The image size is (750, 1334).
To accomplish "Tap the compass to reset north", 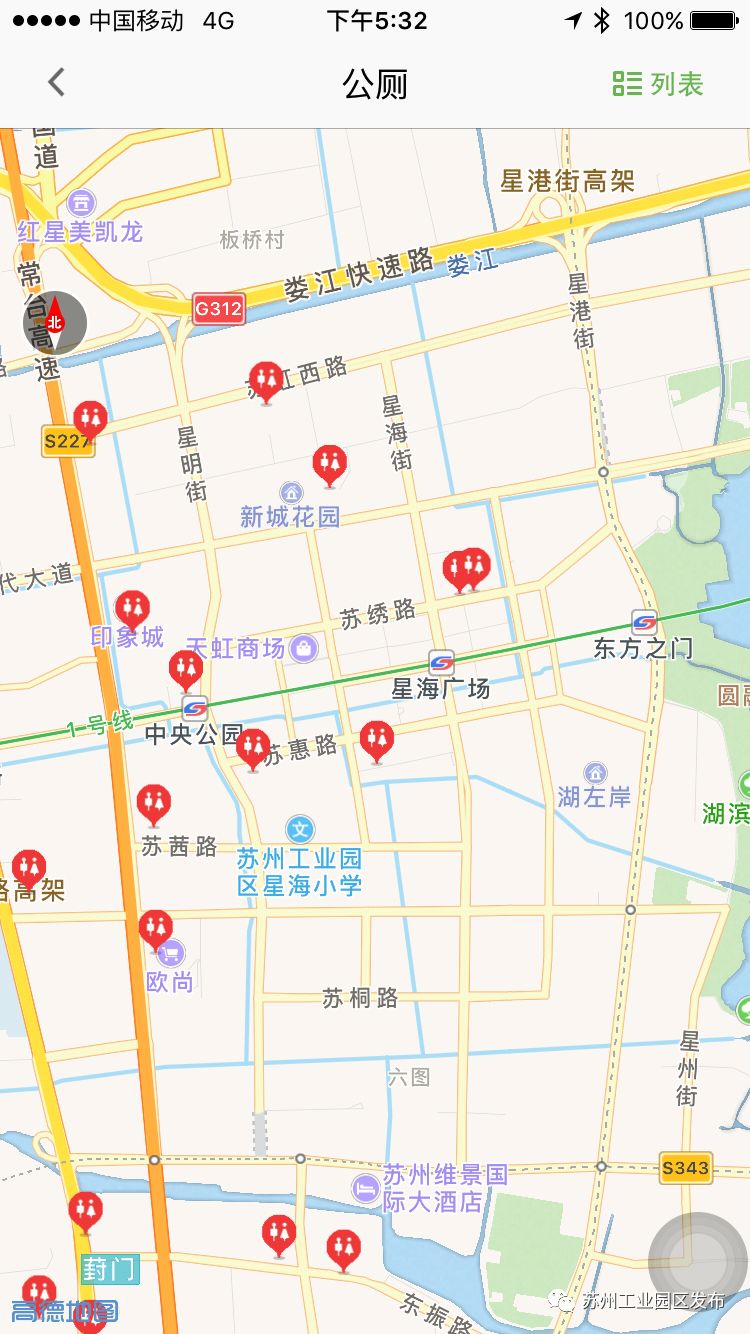I will [55, 322].
